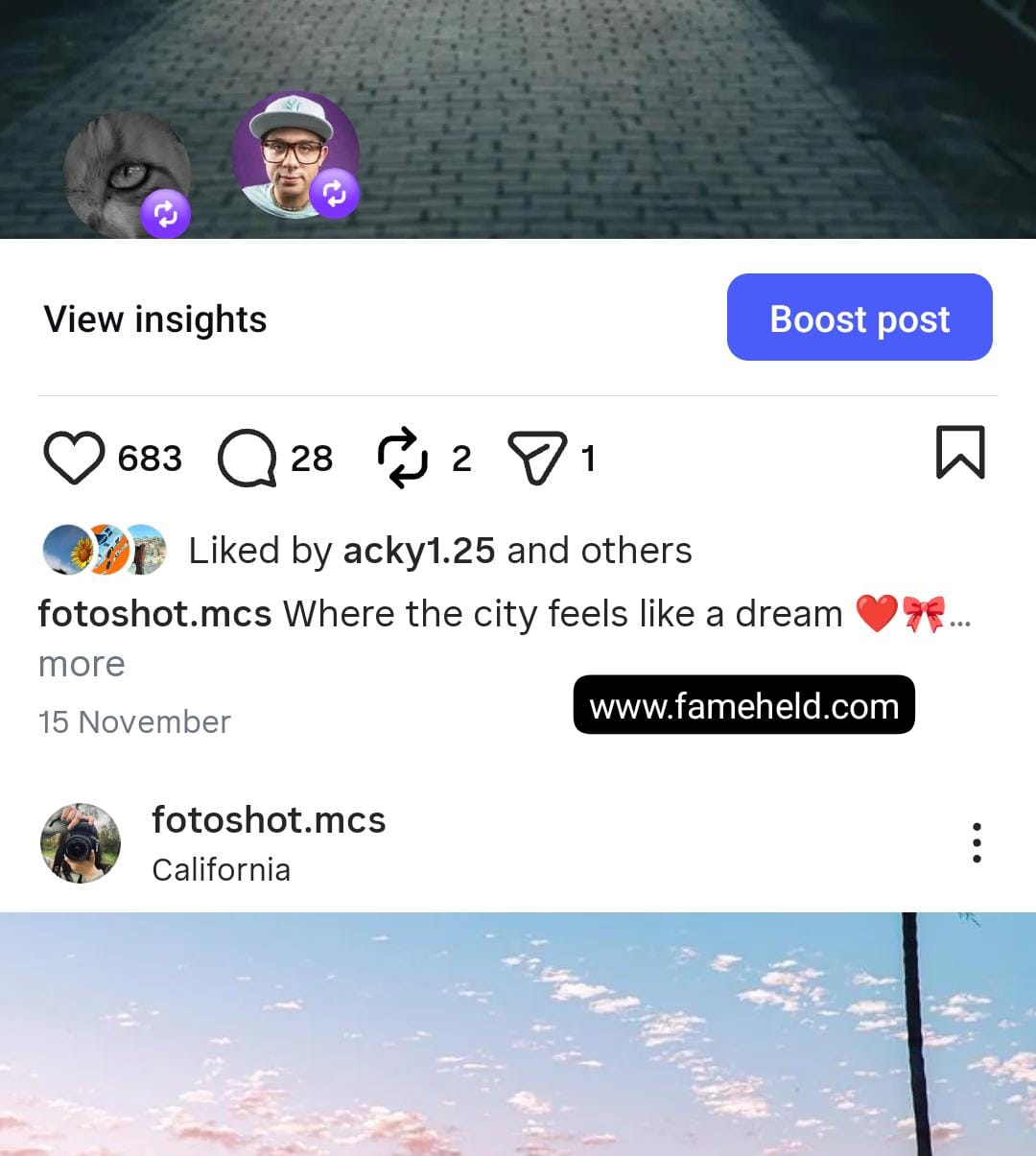Tap the share count showing 1
Image resolution: width=1036 pixels, height=1156 pixels.
pos(587,458)
